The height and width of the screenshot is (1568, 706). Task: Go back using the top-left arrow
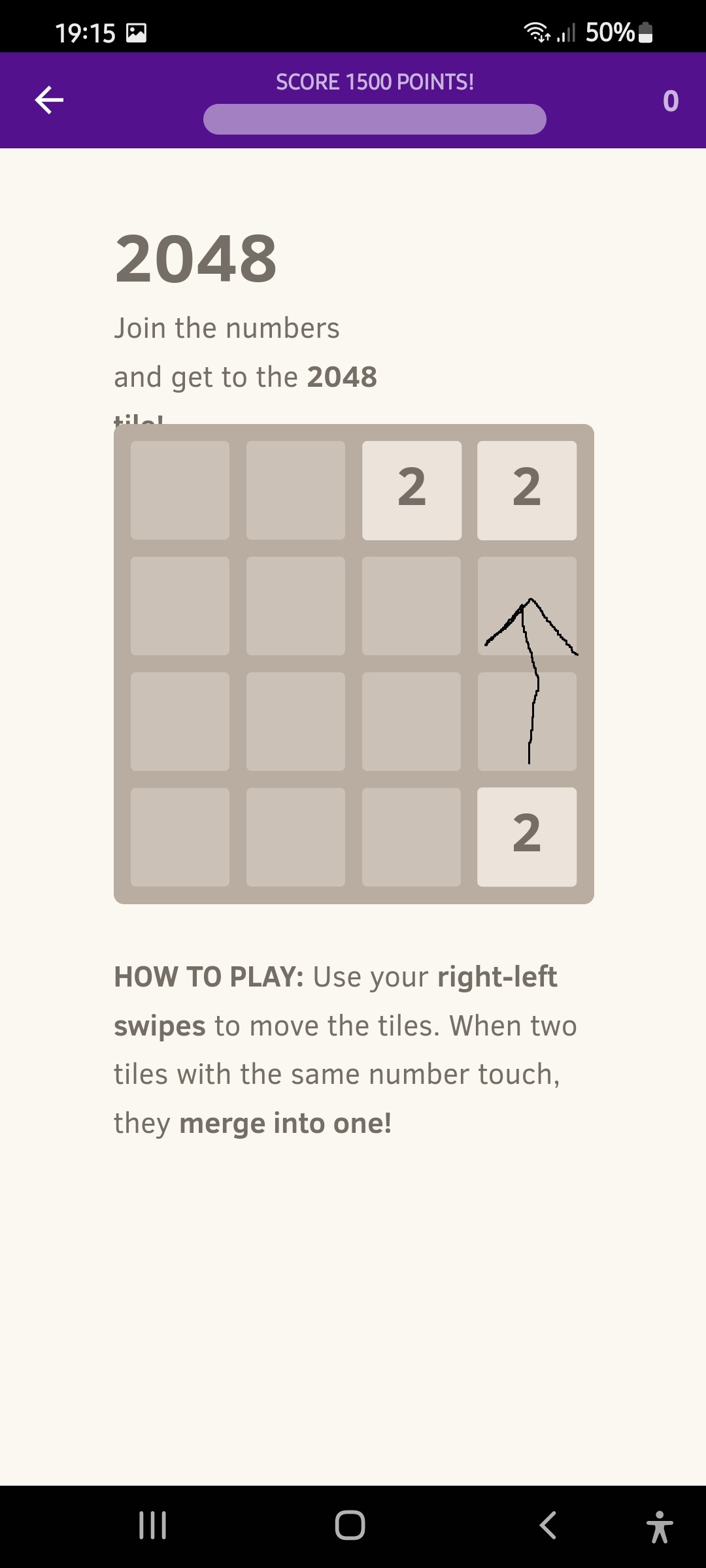coord(49,100)
